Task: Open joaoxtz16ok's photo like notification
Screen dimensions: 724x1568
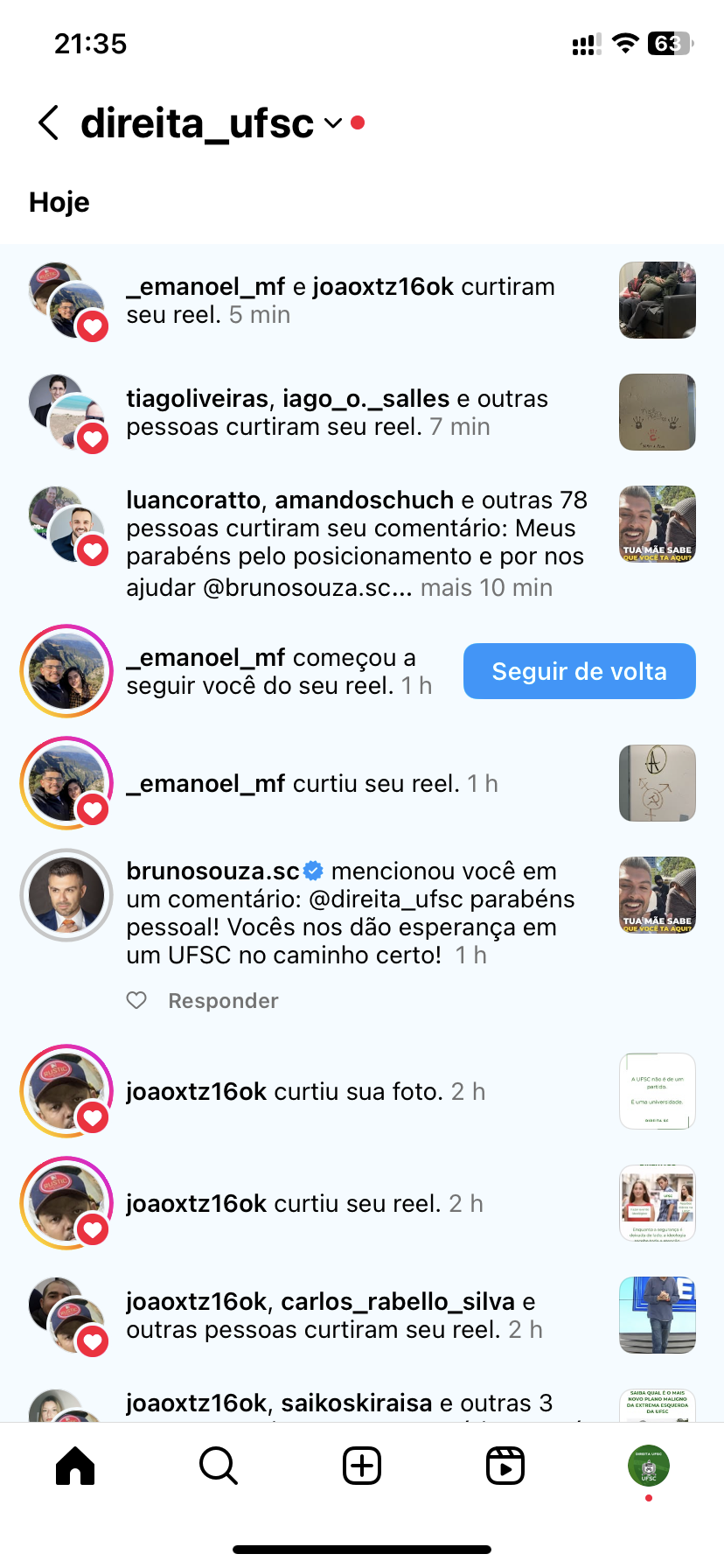Action: (x=657, y=1091)
